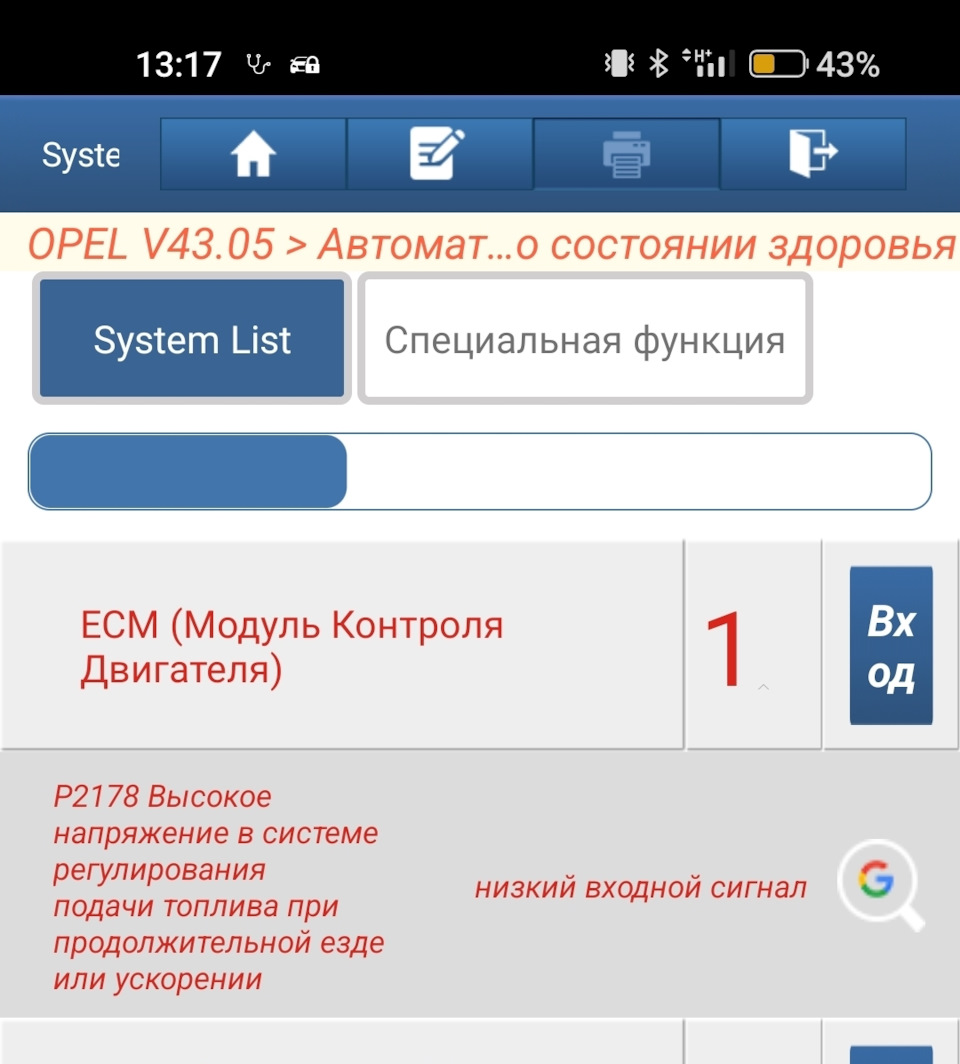Search P2178 code on Google
Screen dimensions: 960x1064
pos(877,882)
